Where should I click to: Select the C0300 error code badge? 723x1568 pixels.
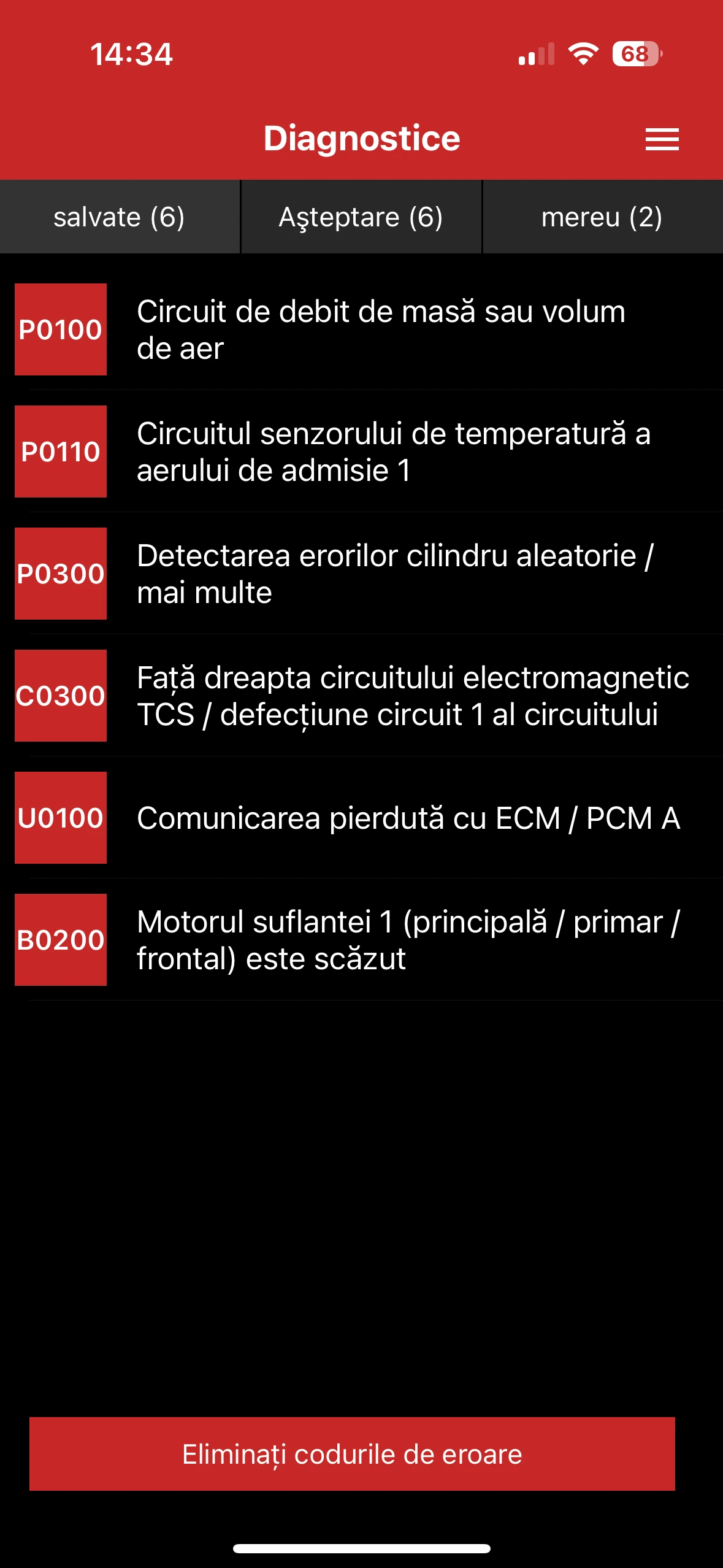[x=61, y=696]
